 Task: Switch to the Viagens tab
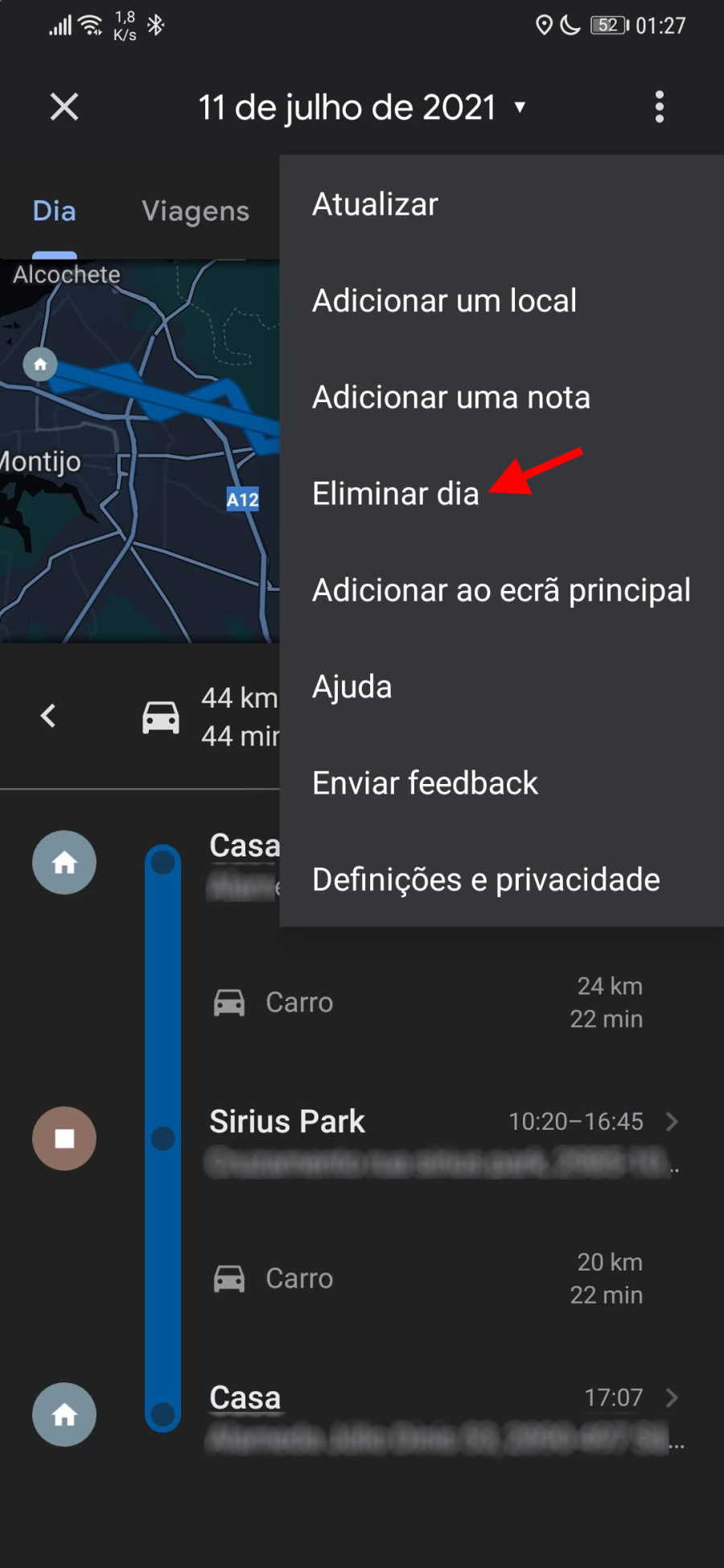195,211
